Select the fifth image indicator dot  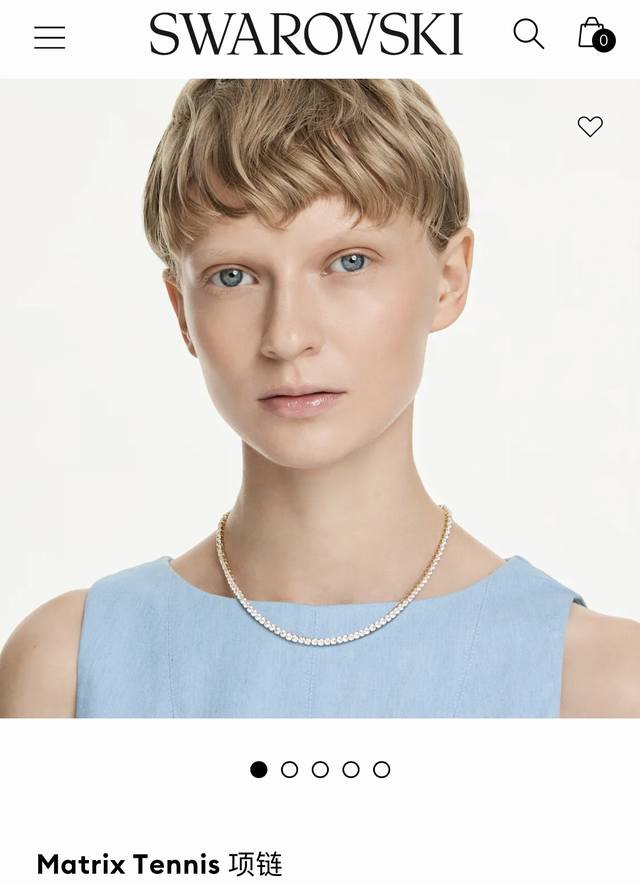coord(382,769)
